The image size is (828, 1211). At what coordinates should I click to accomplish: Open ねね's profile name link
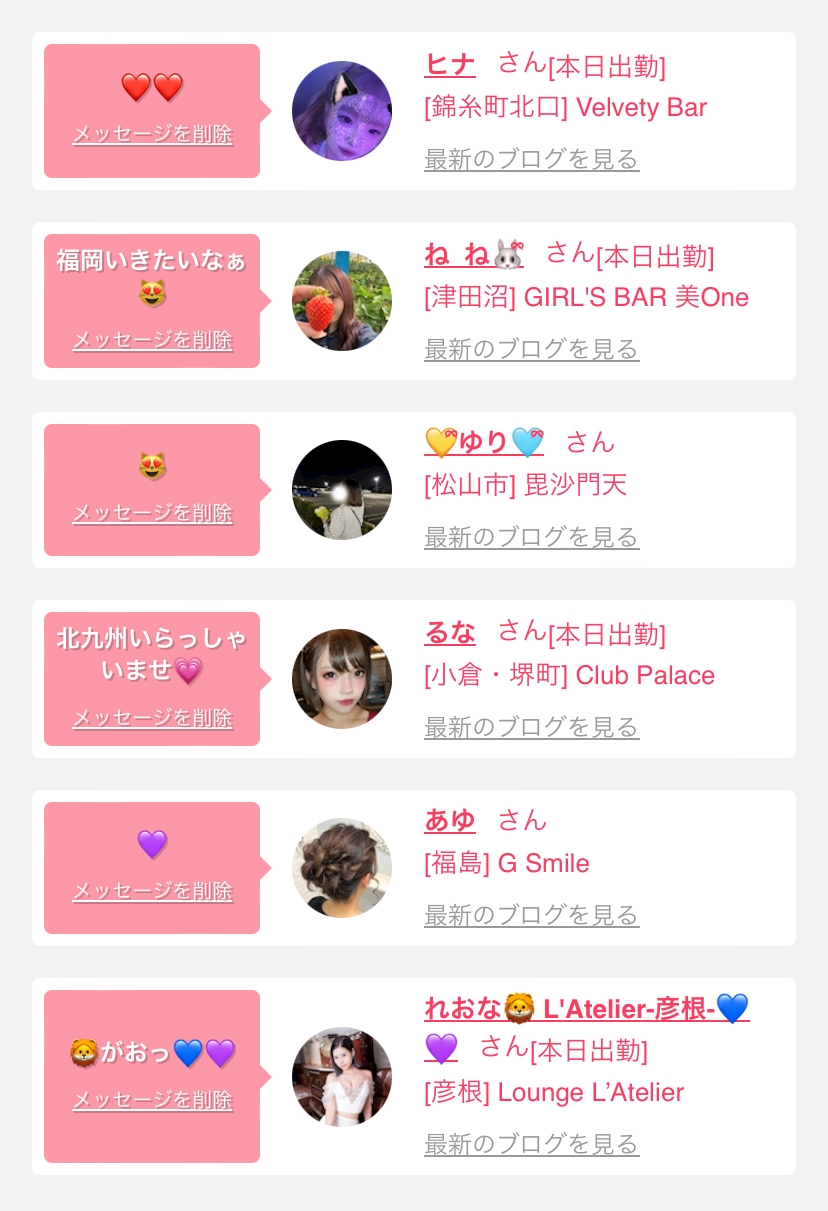(x=474, y=255)
